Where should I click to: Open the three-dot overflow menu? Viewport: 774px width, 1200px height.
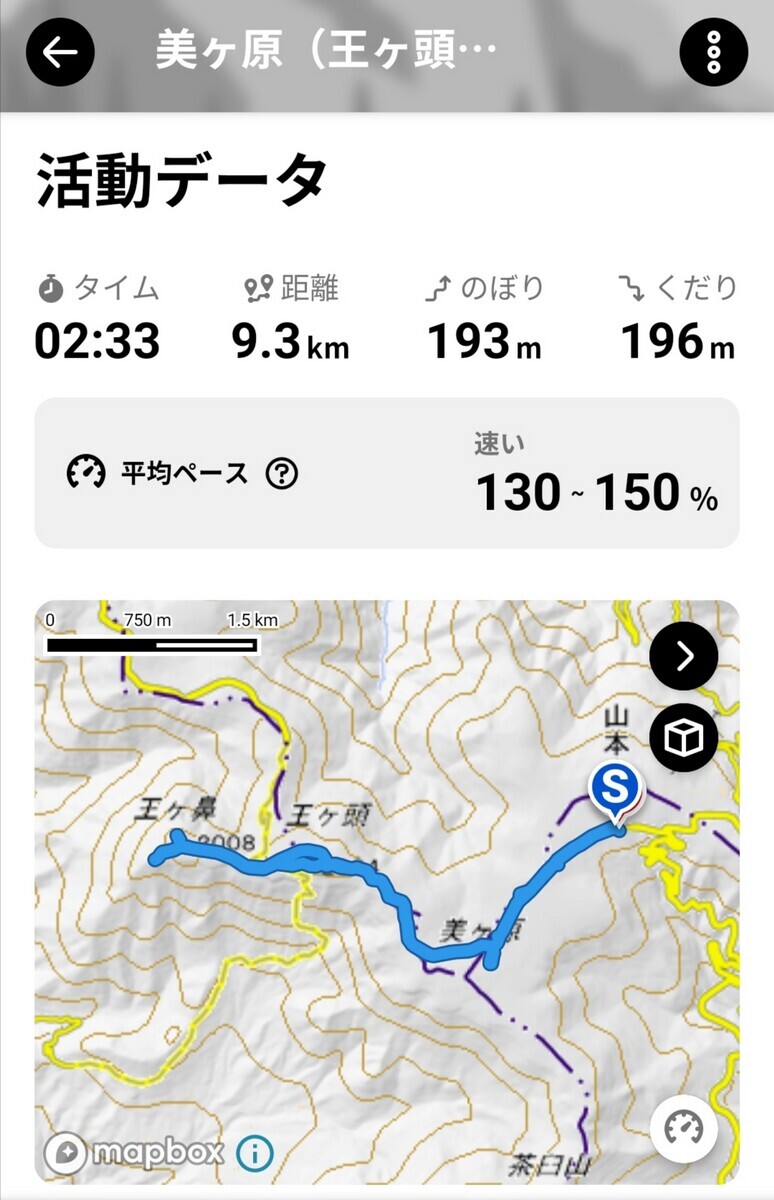[713, 52]
